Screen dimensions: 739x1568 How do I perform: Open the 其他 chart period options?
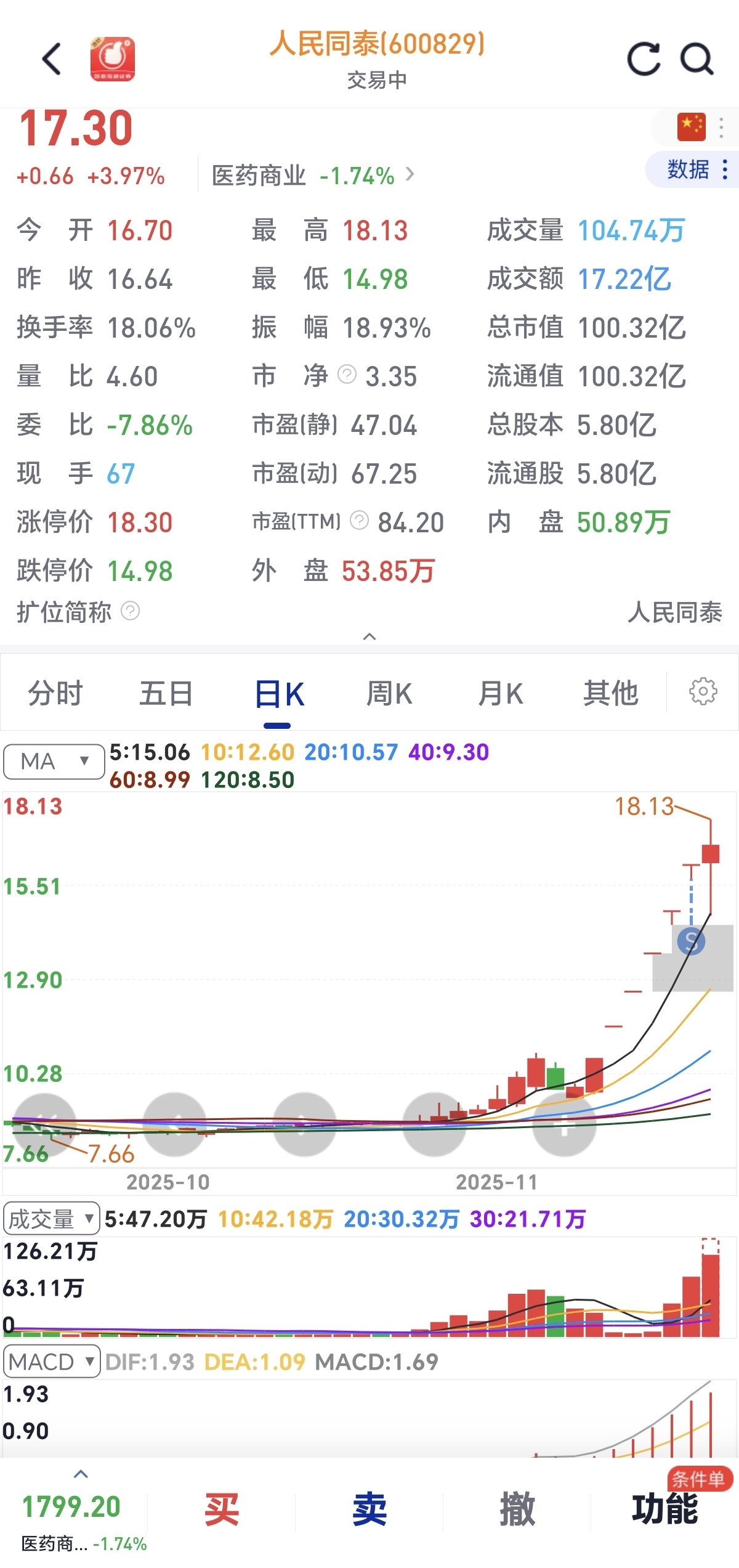(610, 693)
